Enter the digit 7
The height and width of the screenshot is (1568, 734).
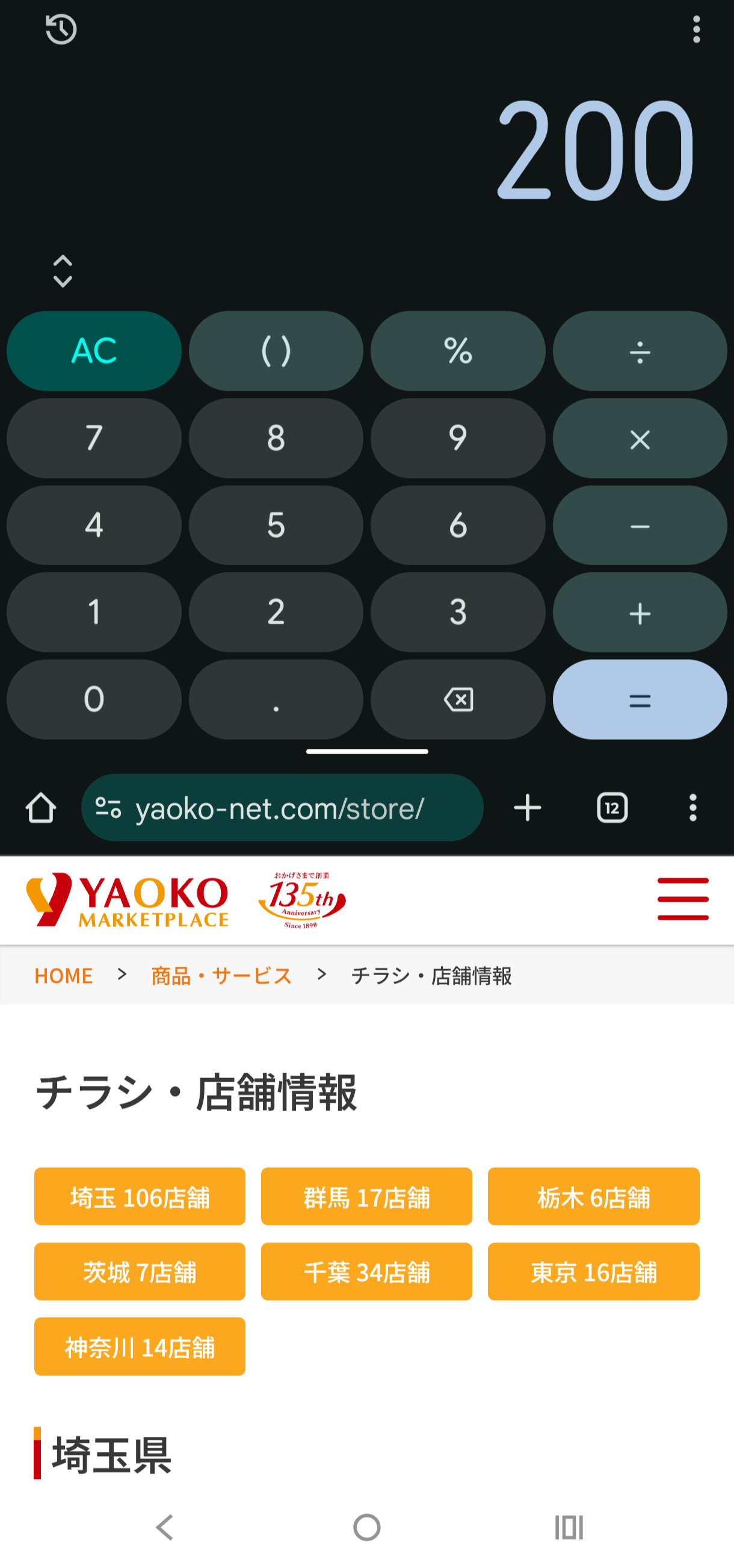coord(94,438)
